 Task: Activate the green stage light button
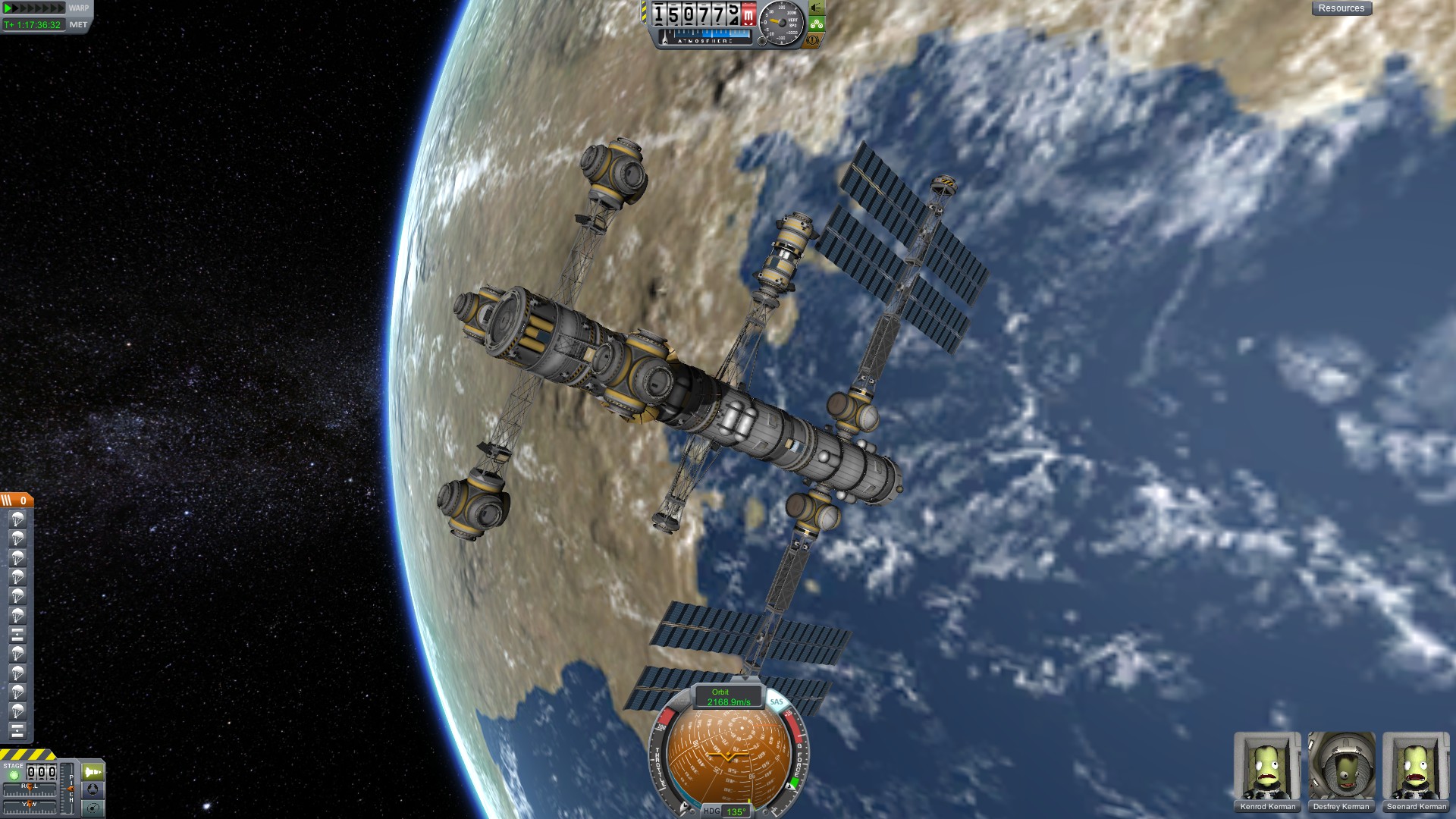pos(14,775)
